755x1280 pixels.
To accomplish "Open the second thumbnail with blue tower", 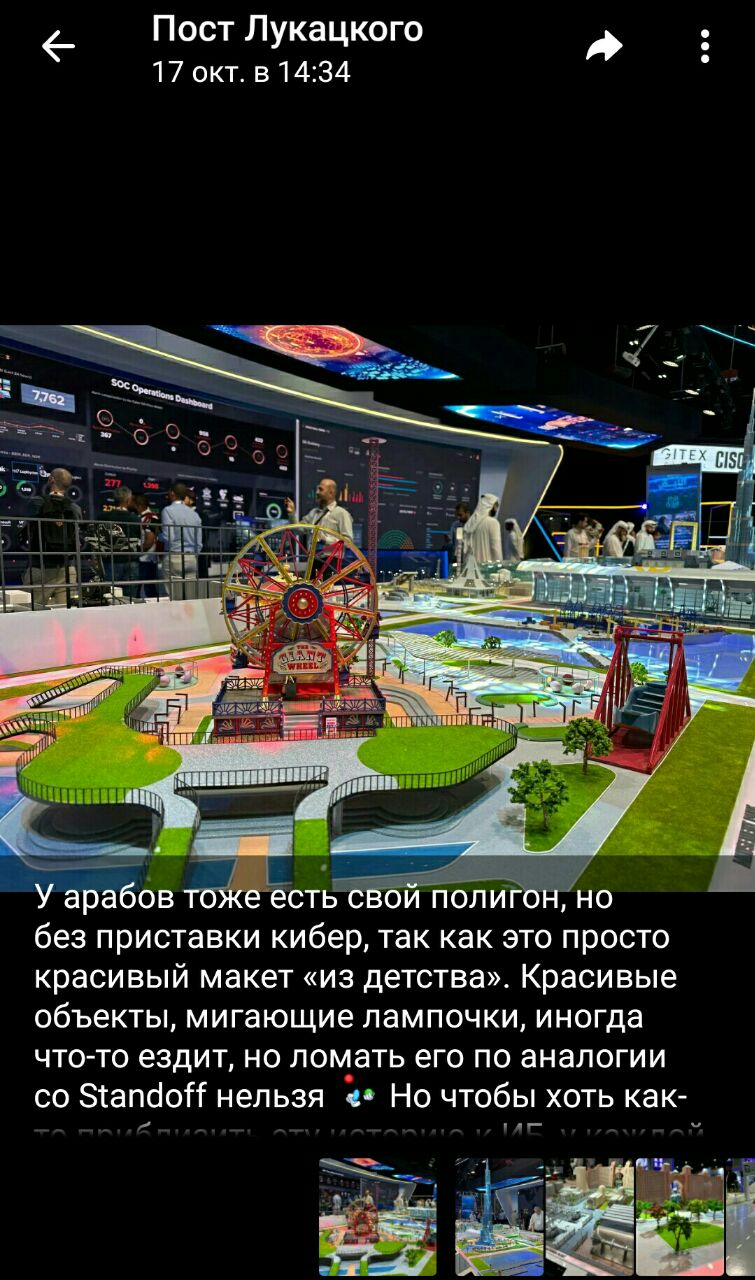I will 498,1217.
